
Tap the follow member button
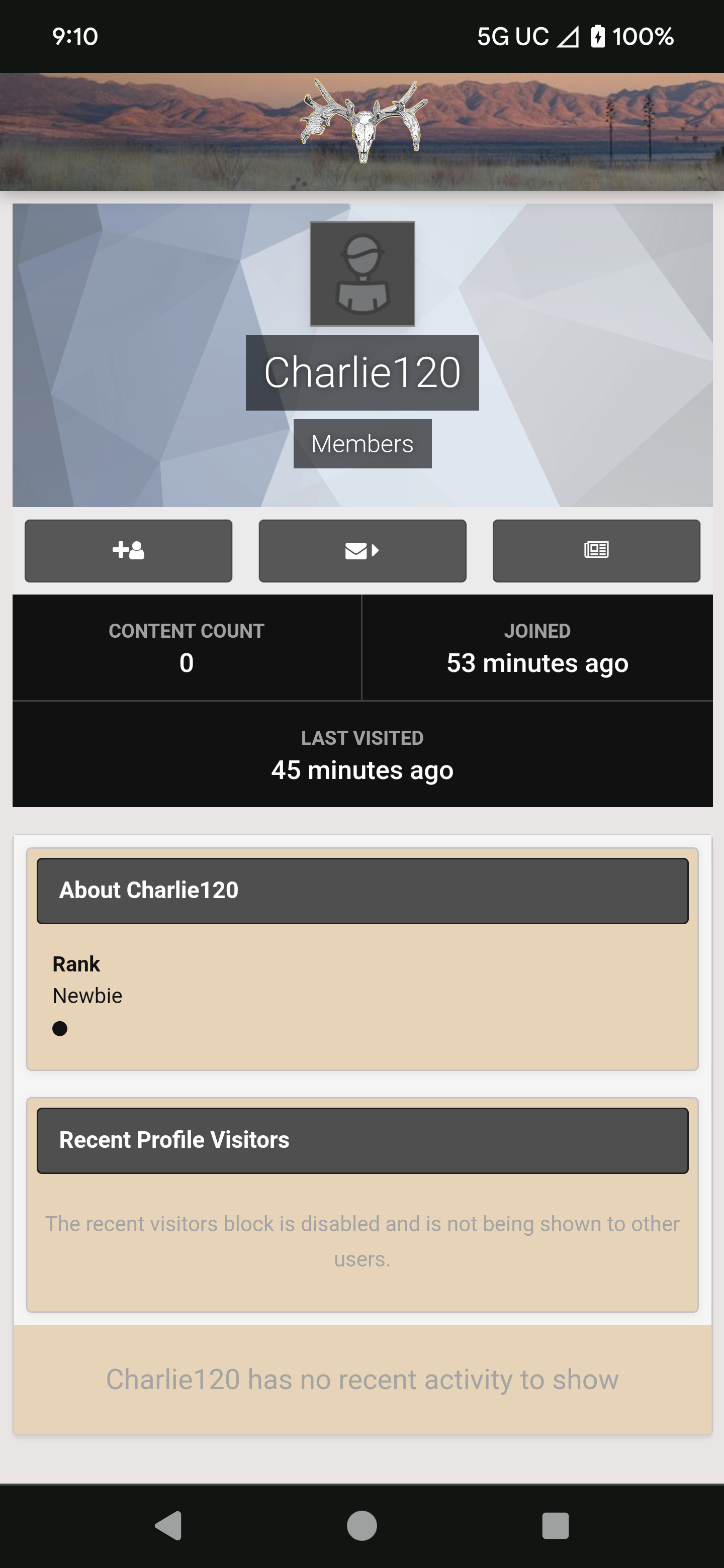(x=128, y=550)
